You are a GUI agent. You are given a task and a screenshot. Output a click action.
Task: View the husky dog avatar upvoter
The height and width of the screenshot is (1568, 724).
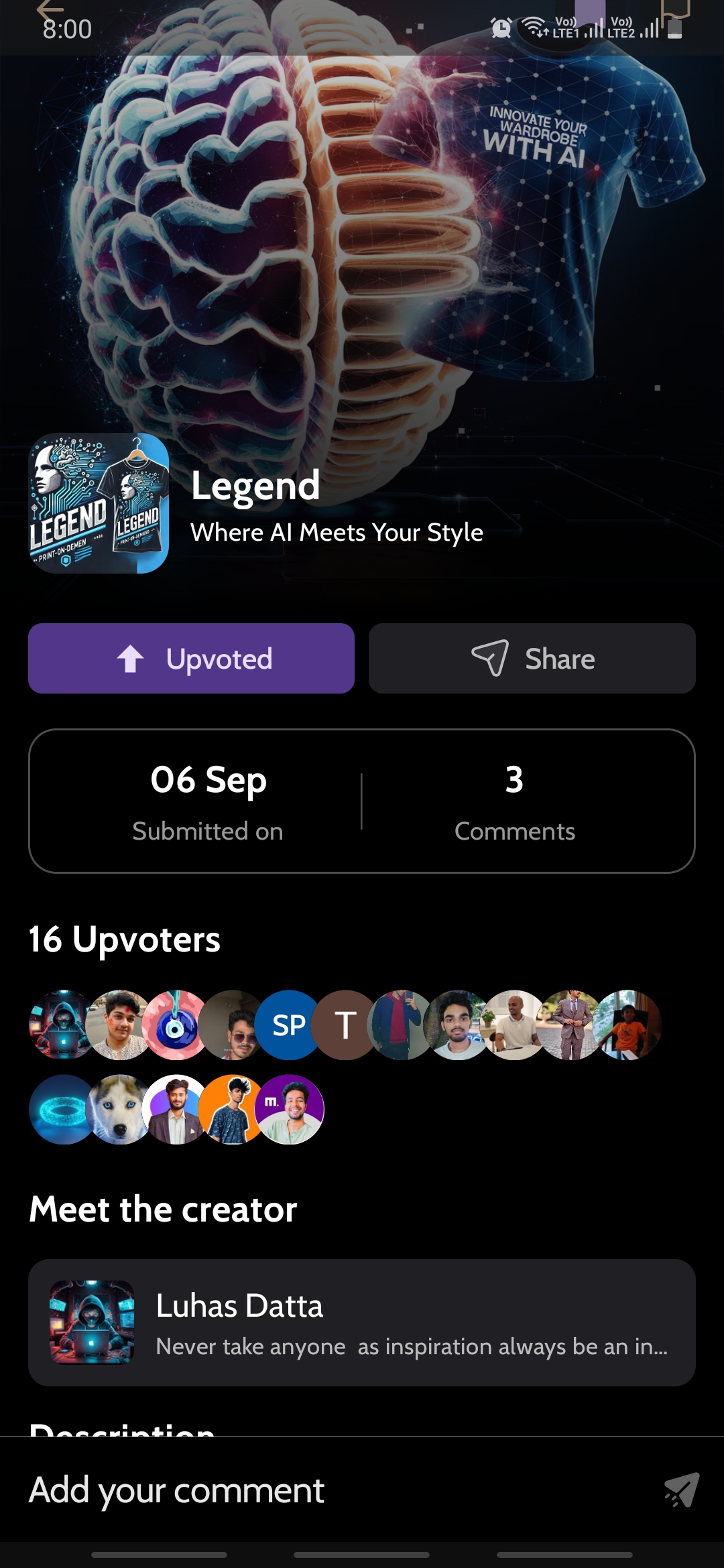[x=121, y=1110]
